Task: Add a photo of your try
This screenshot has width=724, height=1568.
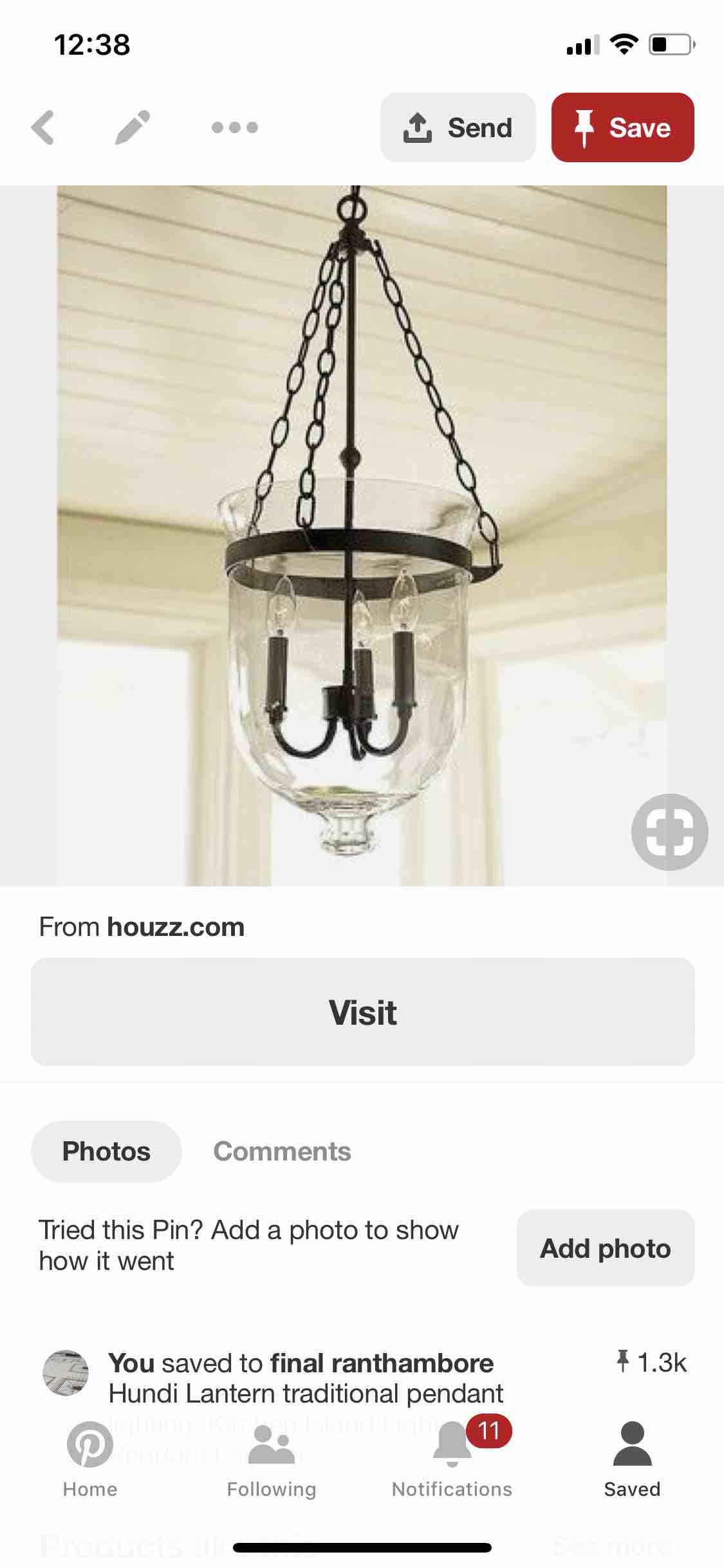Action: point(605,1248)
